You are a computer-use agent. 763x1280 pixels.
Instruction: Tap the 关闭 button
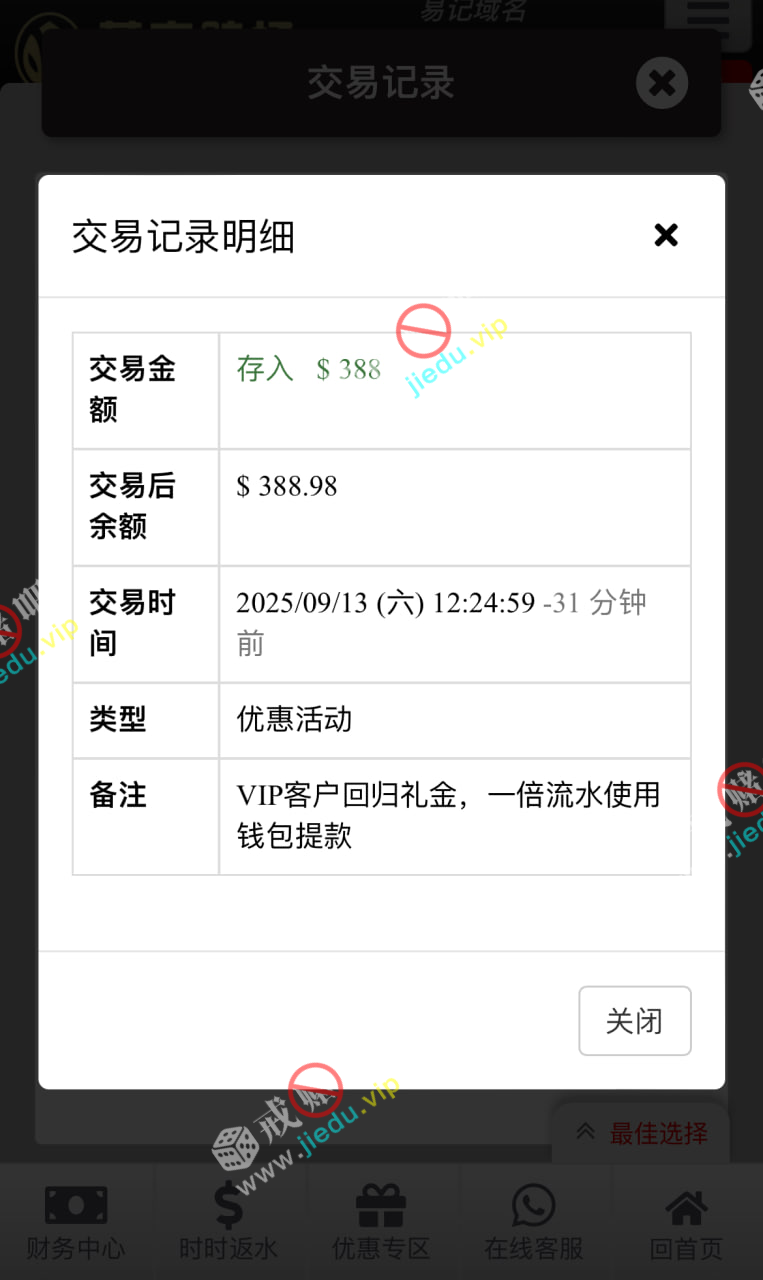click(634, 1020)
